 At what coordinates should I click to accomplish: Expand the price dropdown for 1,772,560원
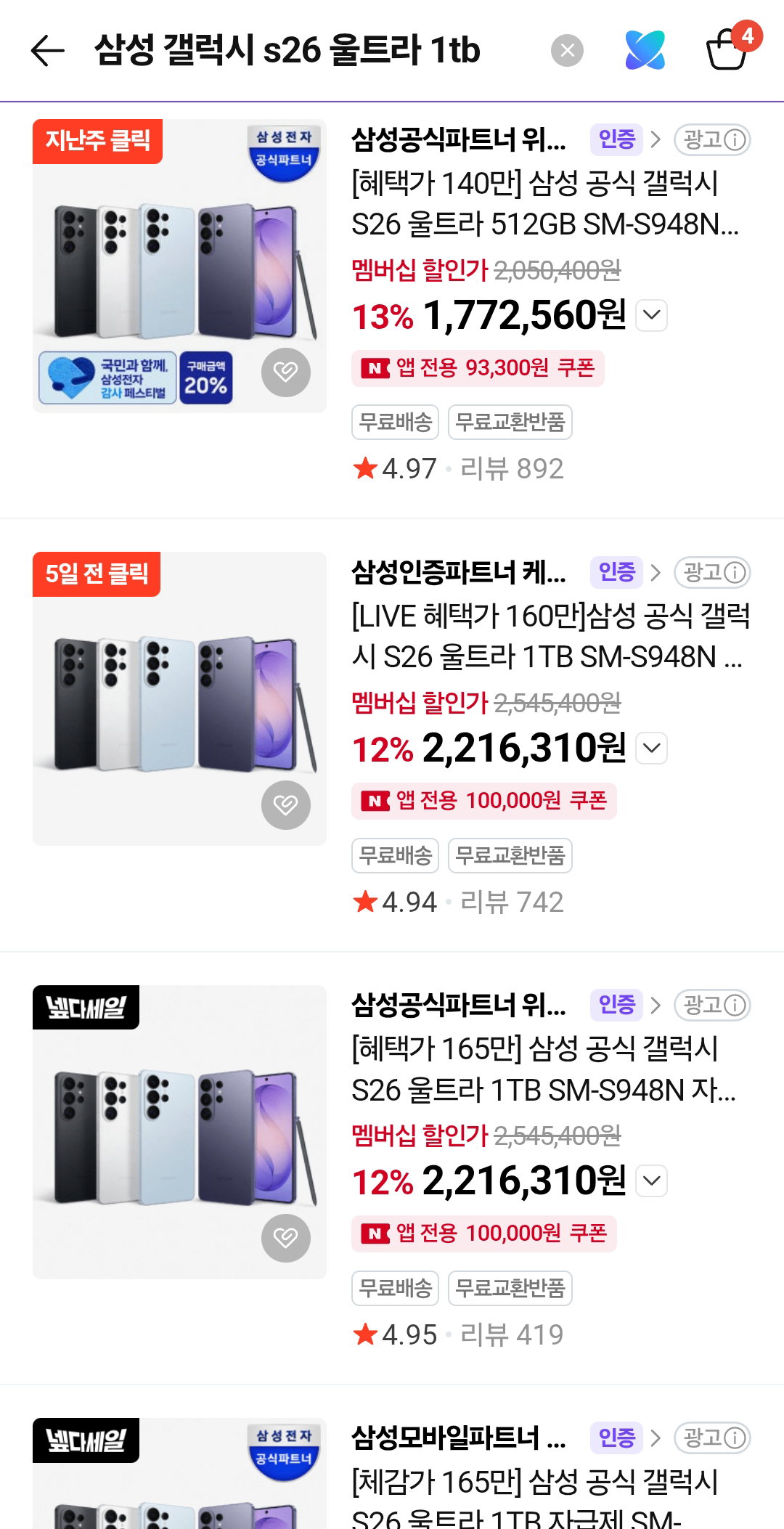[652, 316]
